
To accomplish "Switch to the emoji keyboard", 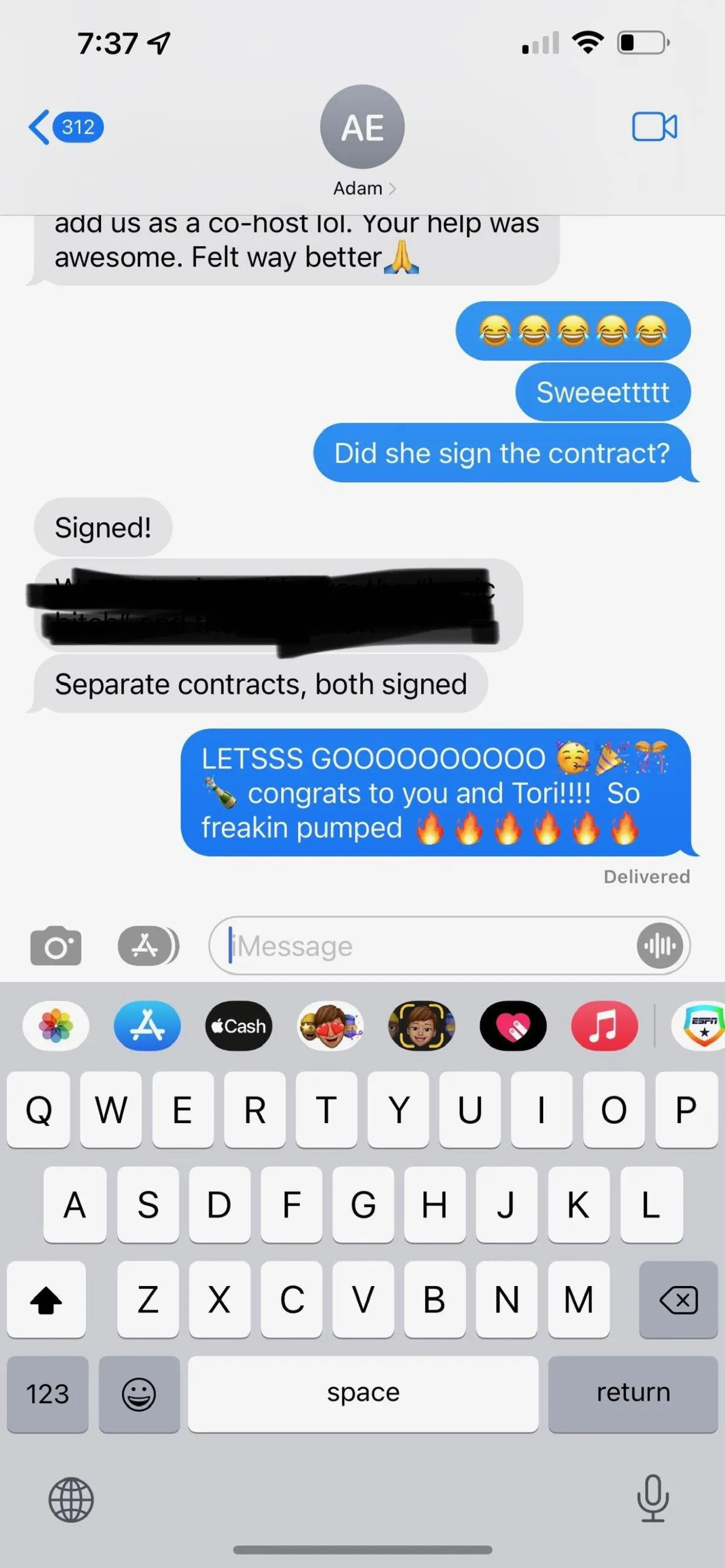I will (139, 1394).
